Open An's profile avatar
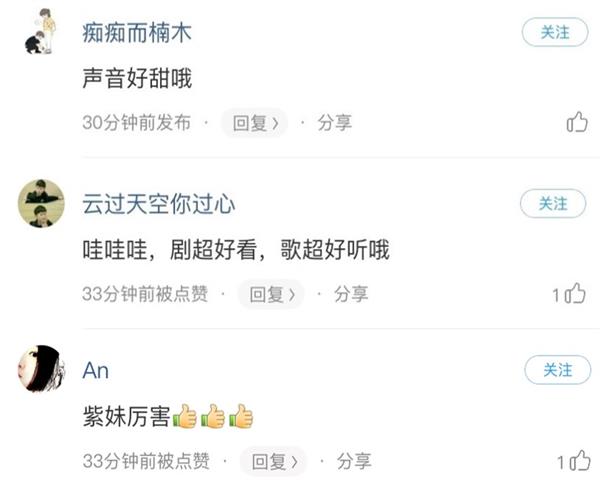This screenshot has height=482, width=600. coord(41,370)
